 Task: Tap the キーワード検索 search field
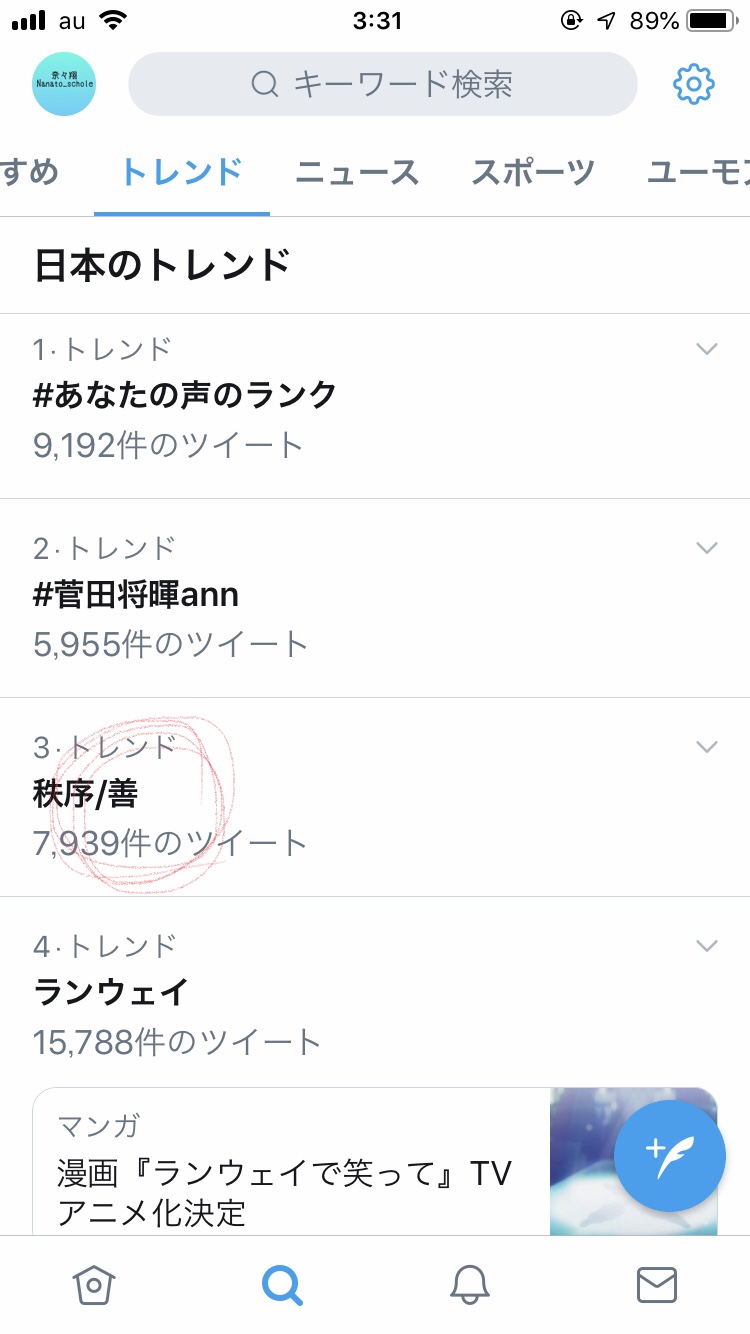382,84
